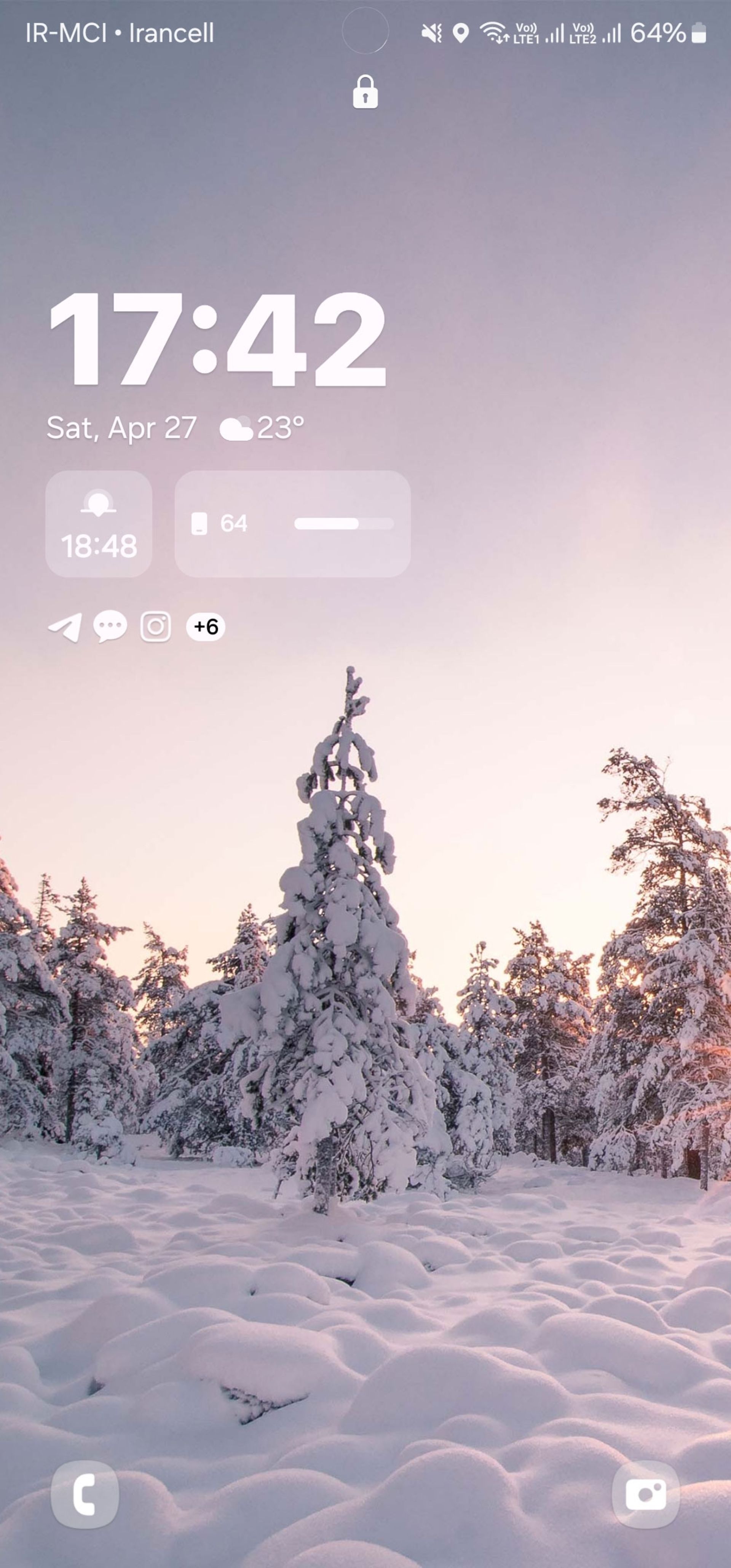Tap the 17:42 clock
This screenshot has width=731, height=1568.
[217, 340]
